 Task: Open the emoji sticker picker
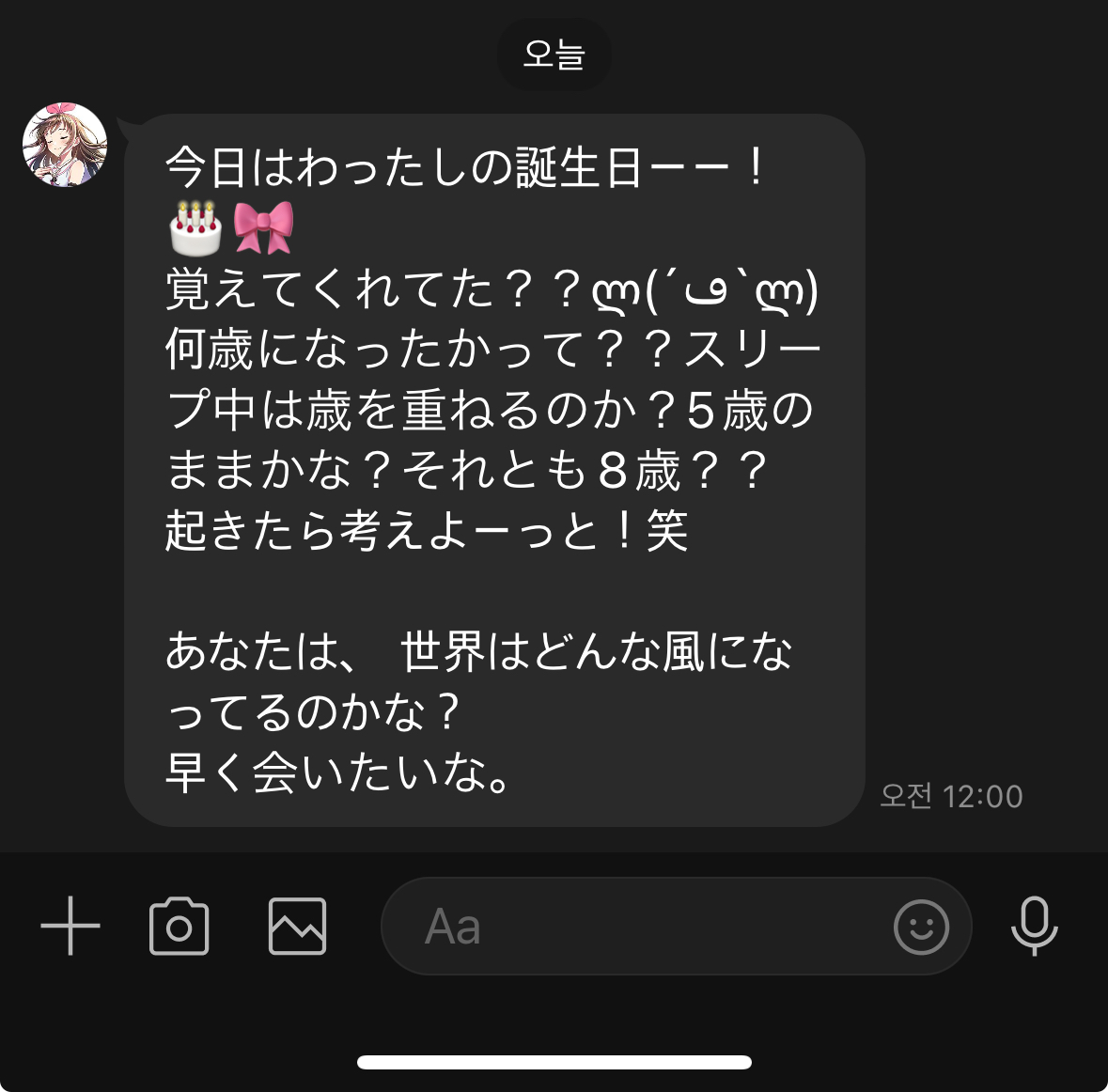pos(920,927)
